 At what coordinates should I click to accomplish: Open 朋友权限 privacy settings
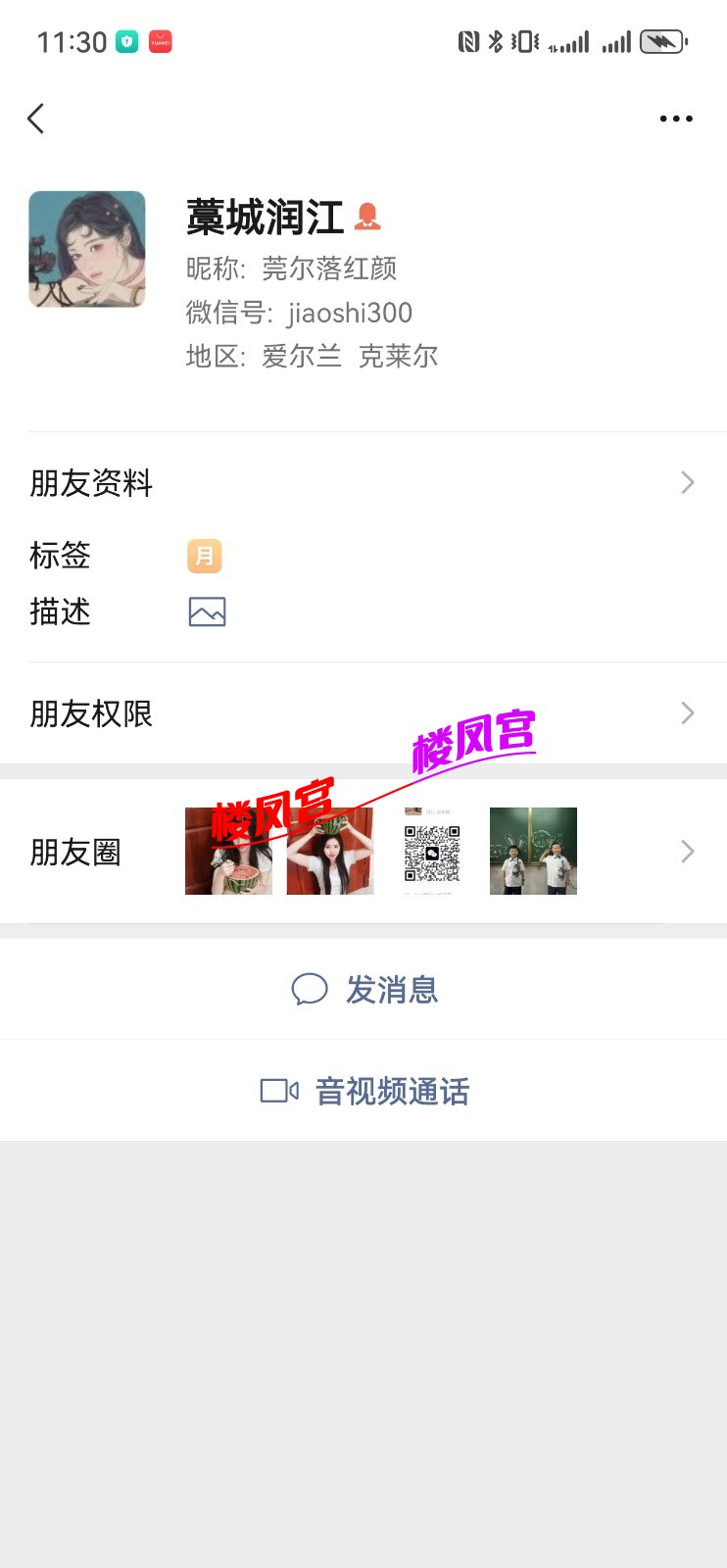tap(363, 713)
